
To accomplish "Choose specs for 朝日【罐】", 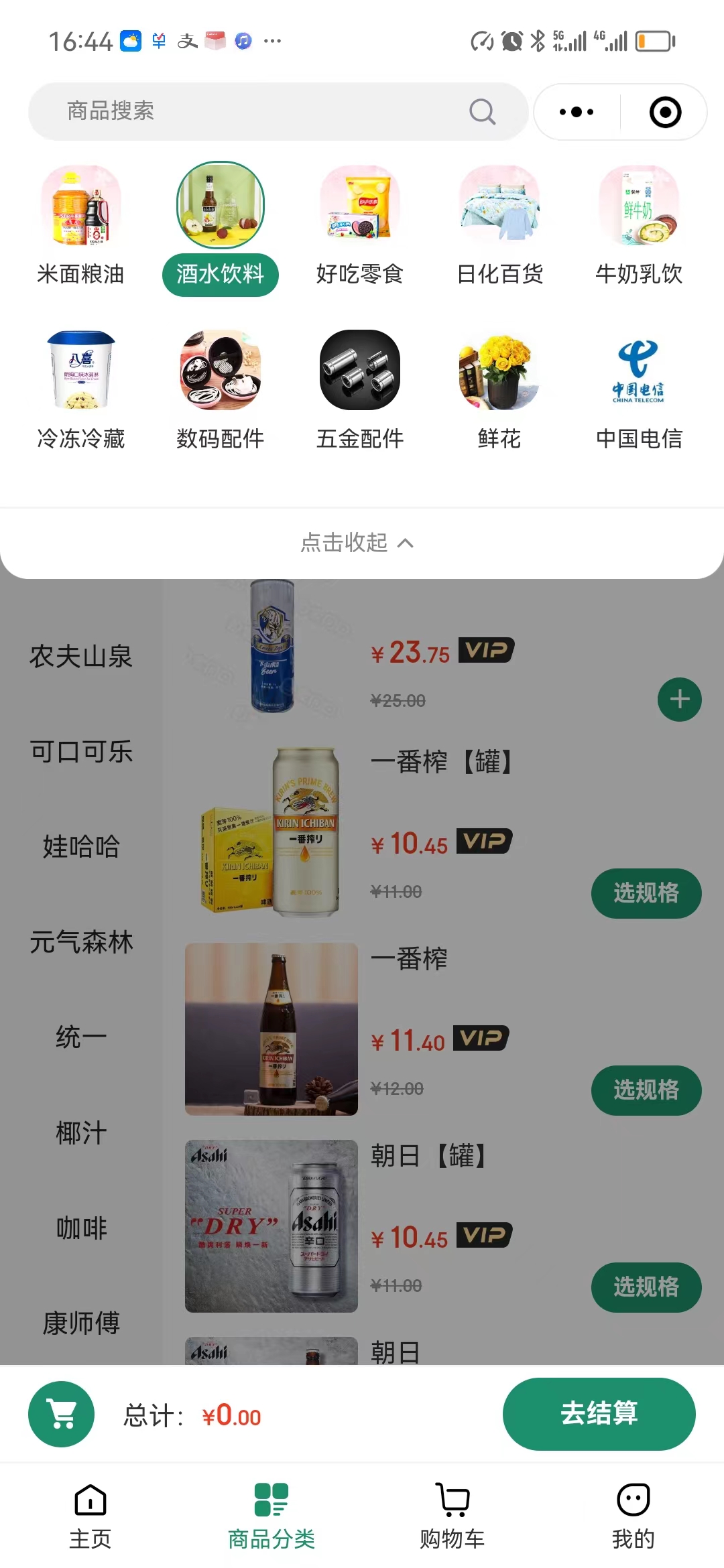I will (x=646, y=1287).
